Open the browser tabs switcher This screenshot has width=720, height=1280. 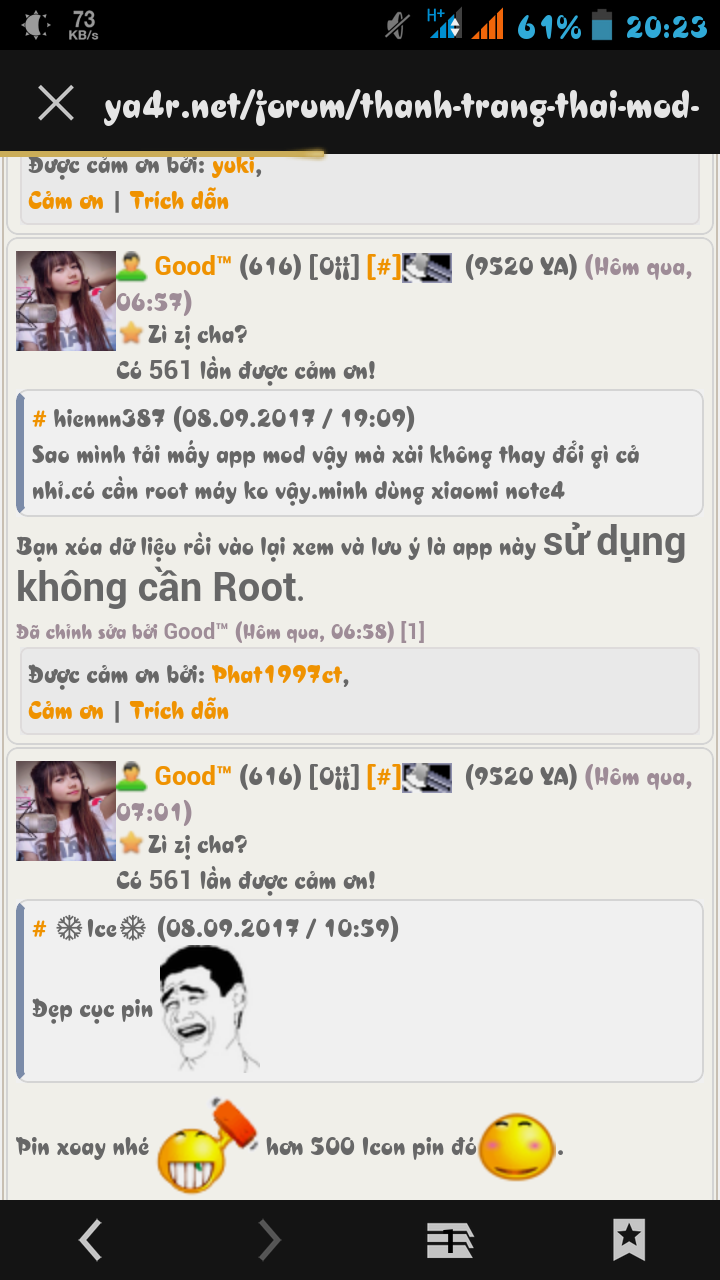point(450,1241)
